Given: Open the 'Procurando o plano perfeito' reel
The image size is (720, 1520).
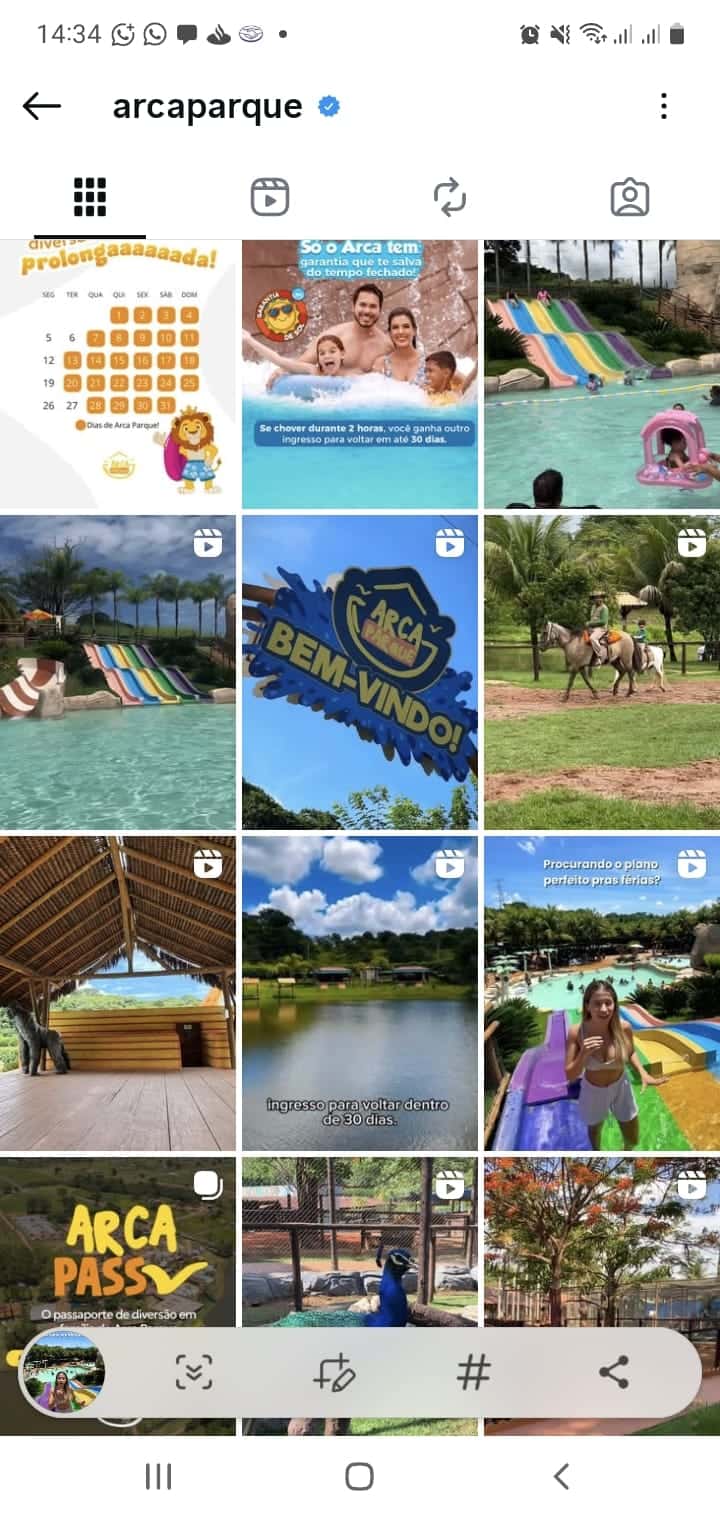Looking at the screenshot, I should (x=601, y=993).
